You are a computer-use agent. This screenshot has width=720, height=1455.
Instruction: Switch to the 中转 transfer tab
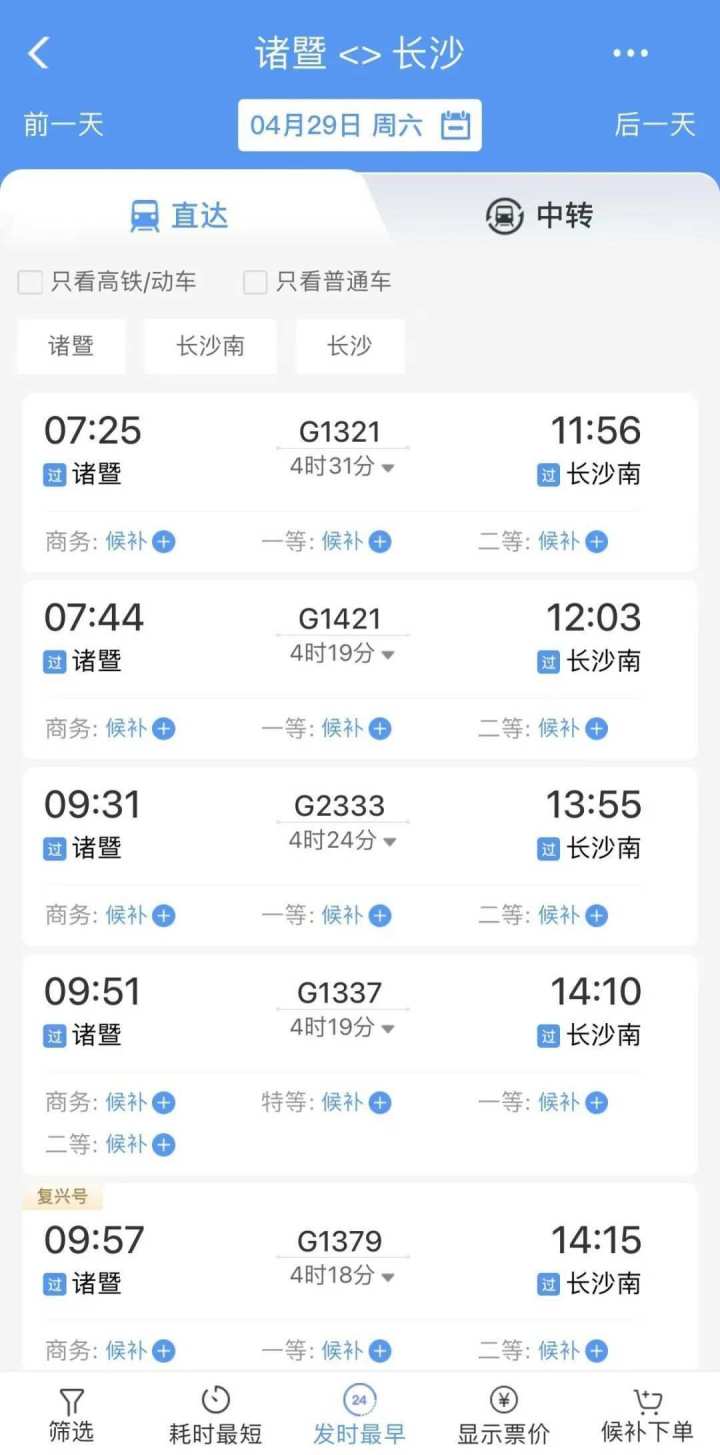coord(539,215)
